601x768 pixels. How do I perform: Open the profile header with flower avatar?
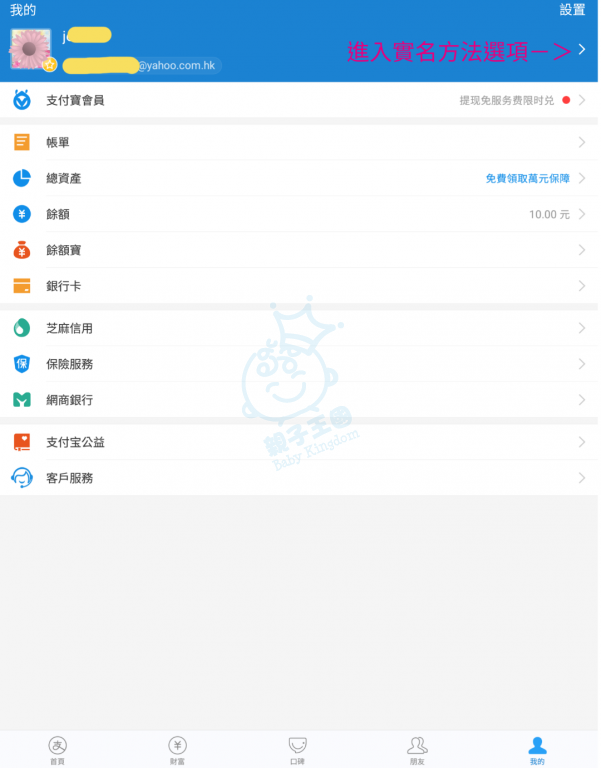(300, 50)
